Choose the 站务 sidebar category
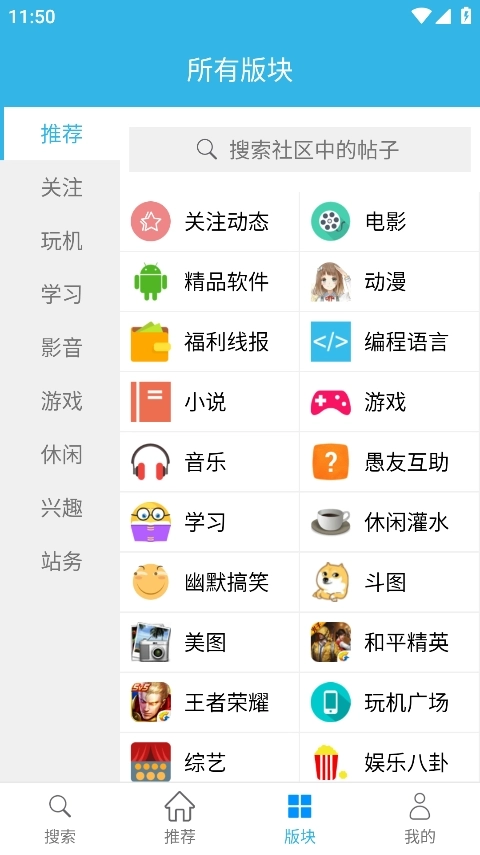Image resolution: width=480 pixels, height=855 pixels. click(x=61, y=561)
